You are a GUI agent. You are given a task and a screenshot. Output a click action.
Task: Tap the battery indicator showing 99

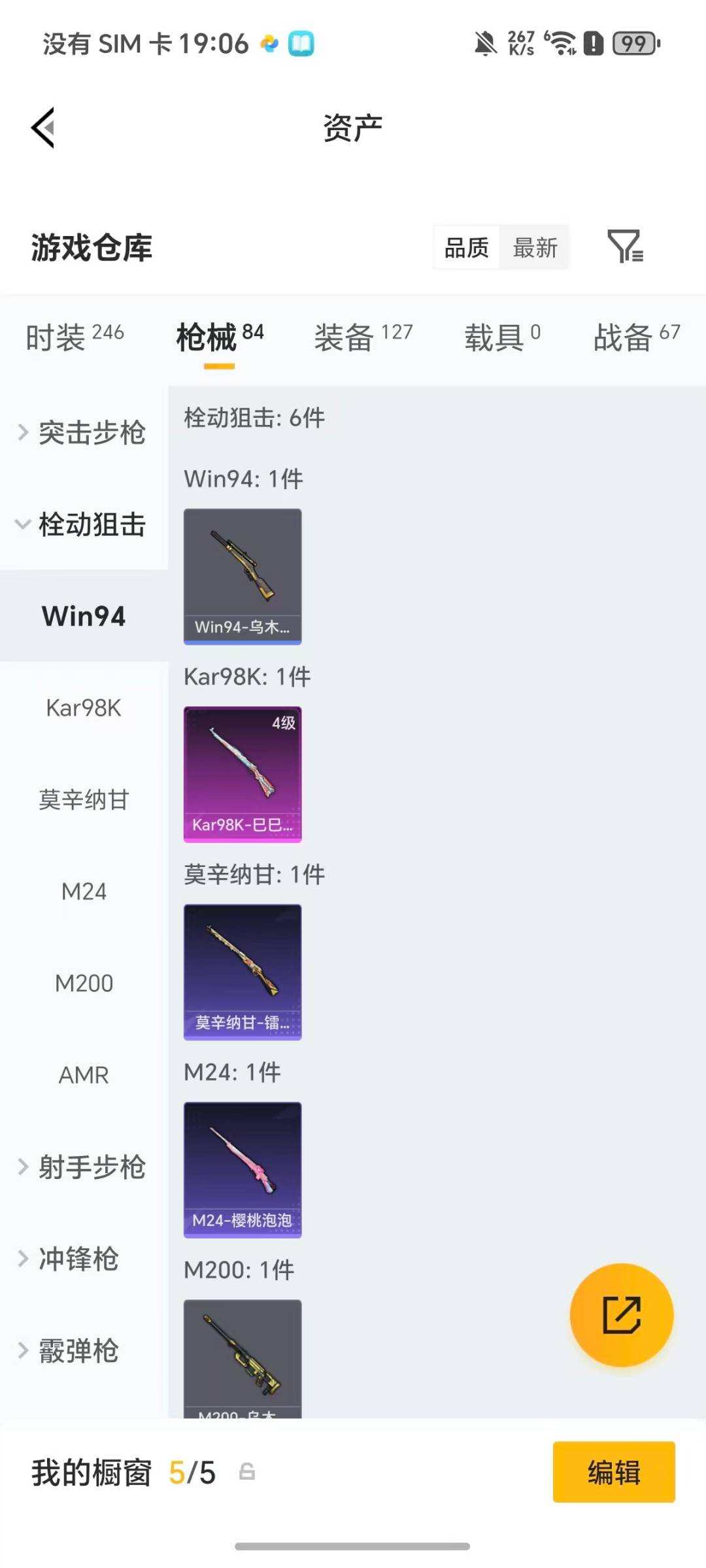(x=631, y=43)
